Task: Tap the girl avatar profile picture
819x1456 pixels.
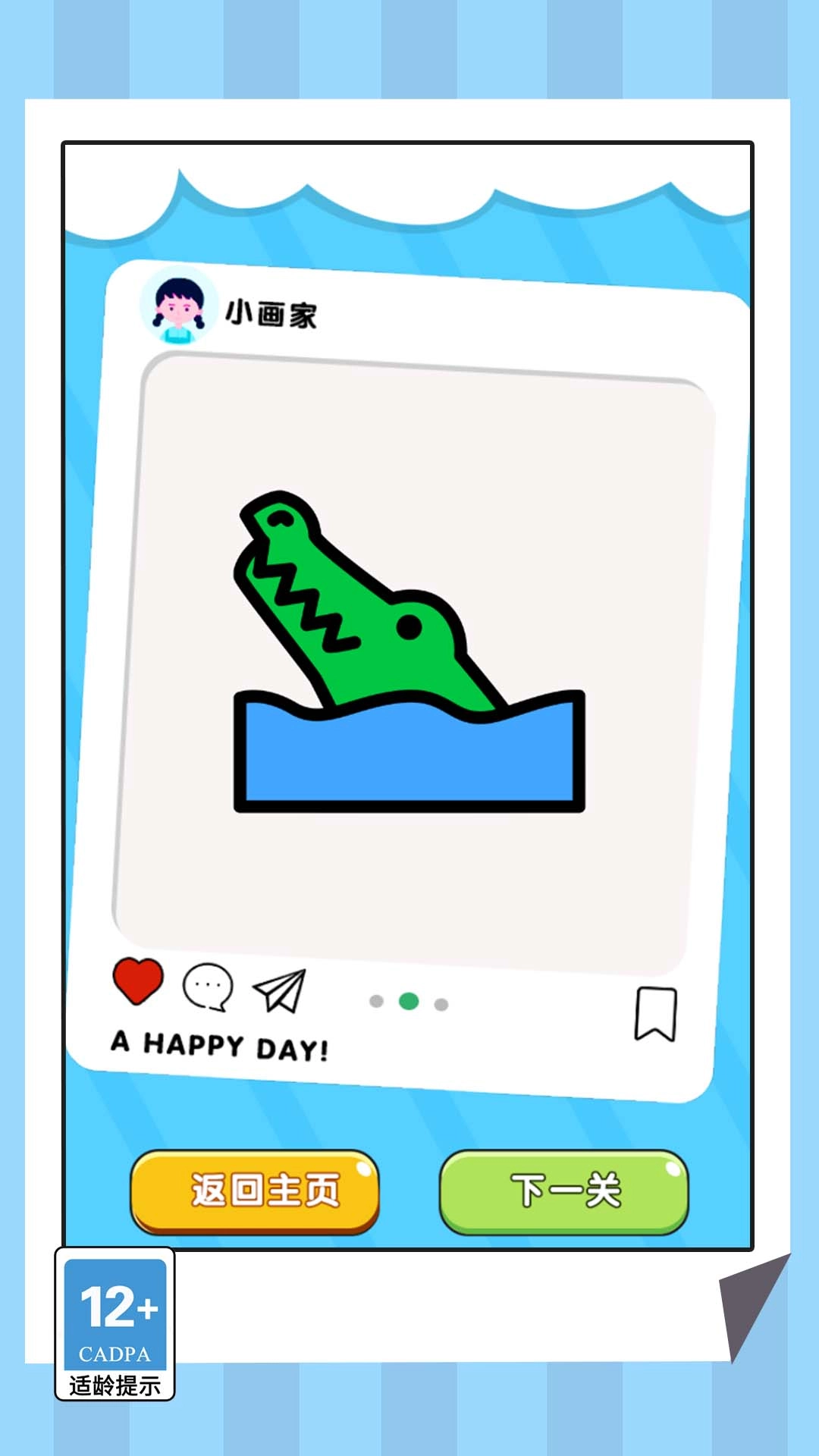Action: click(180, 306)
